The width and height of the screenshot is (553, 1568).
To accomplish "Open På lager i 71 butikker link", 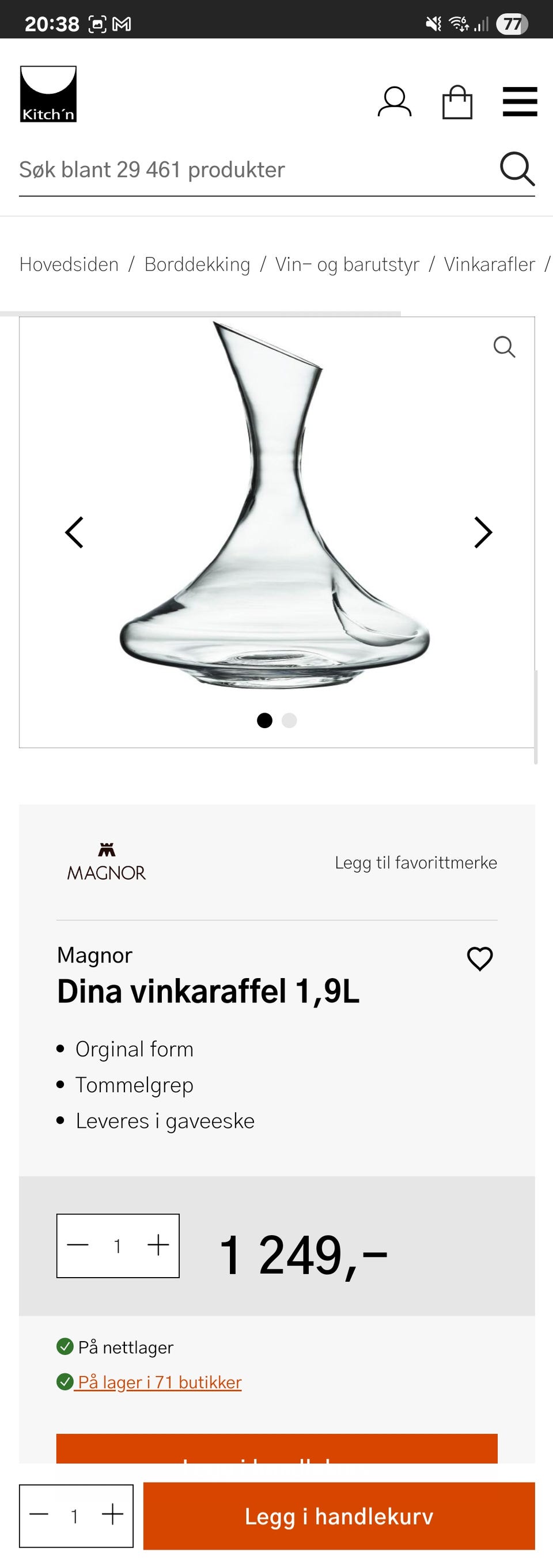I will click(160, 1383).
